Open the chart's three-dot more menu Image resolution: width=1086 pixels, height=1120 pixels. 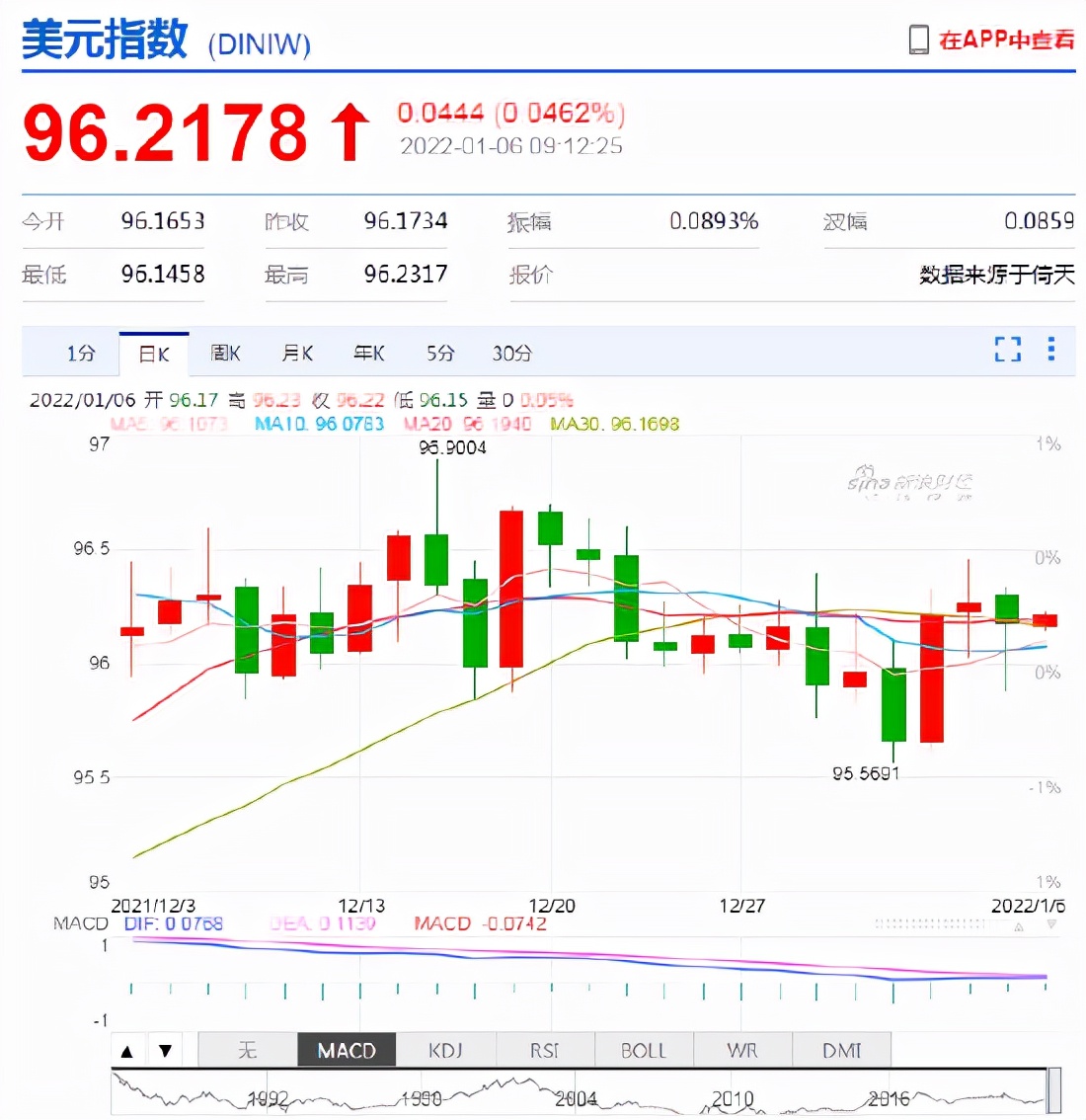point(1051,349)
